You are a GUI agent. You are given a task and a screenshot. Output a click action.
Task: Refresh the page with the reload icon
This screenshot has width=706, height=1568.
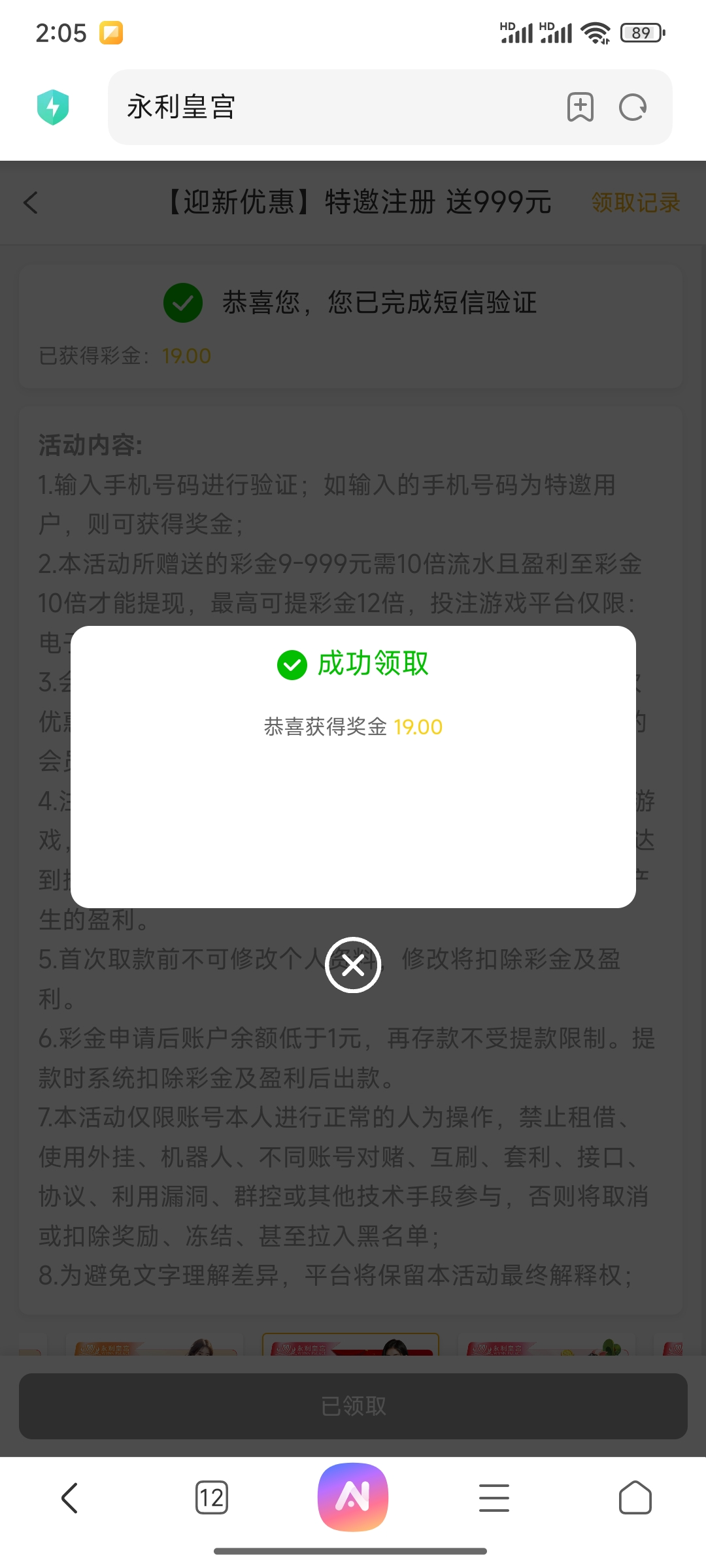click(631, 107)
